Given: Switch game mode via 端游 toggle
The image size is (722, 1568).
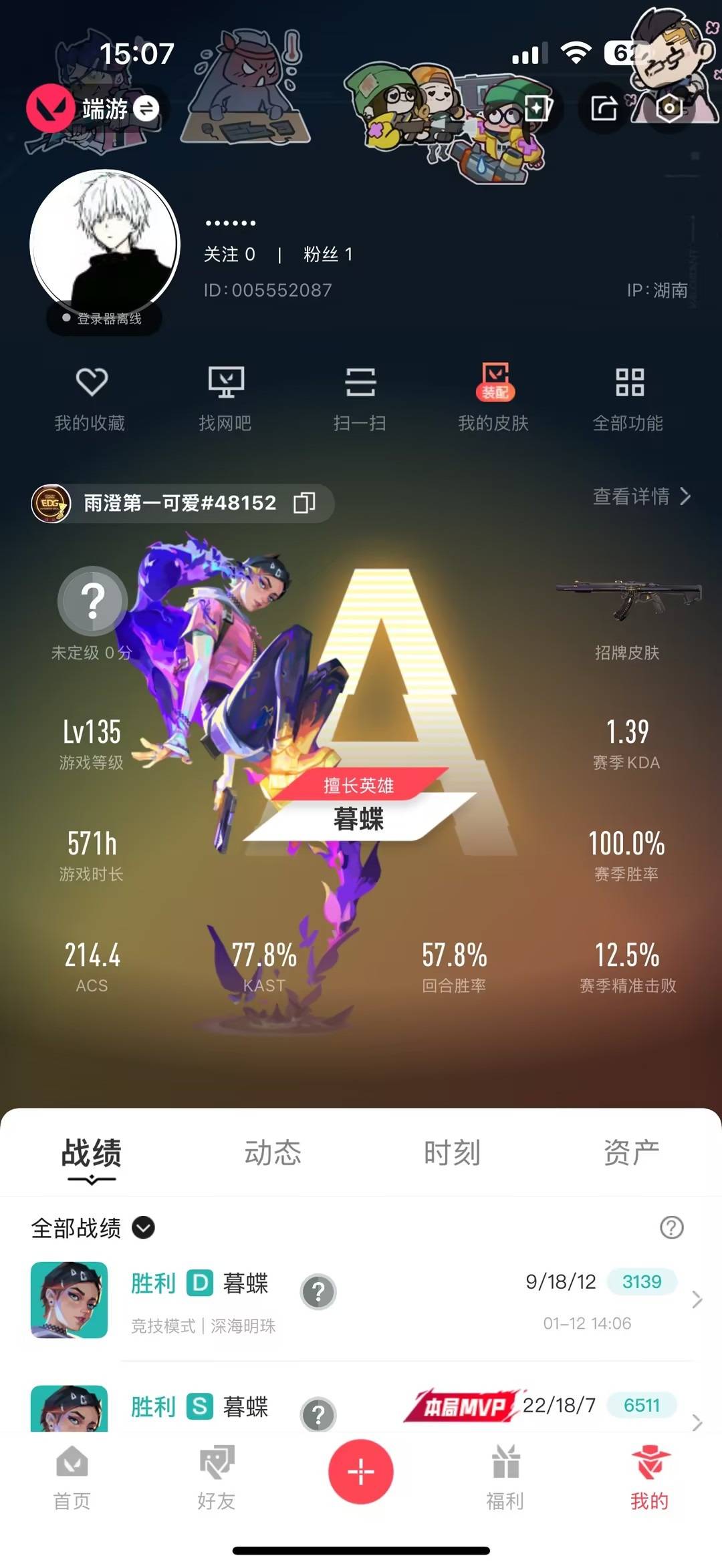Looking at the screenshot, I should coord(146,108).
